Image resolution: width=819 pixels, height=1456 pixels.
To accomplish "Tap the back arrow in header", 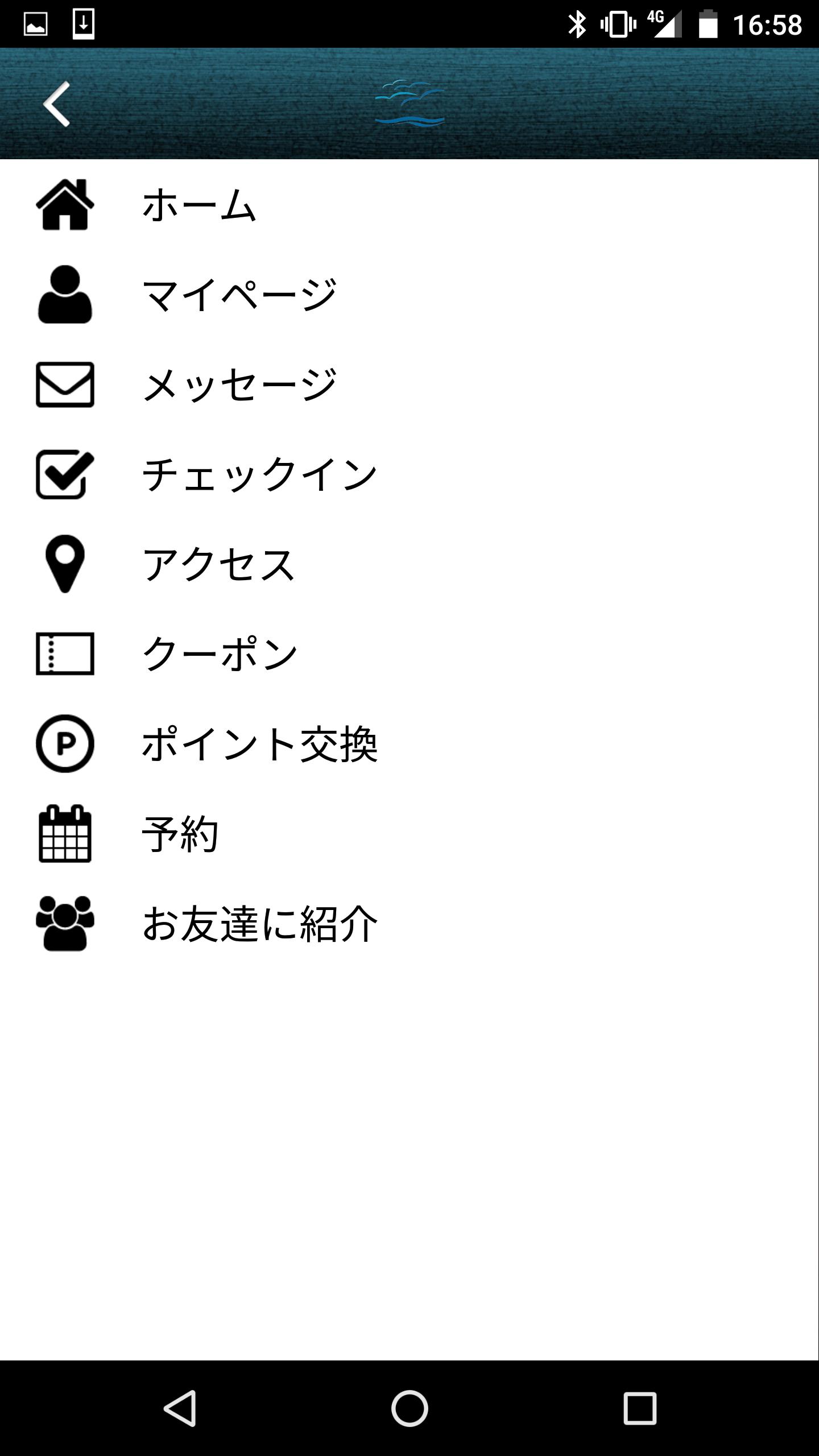I will (56, 104).
